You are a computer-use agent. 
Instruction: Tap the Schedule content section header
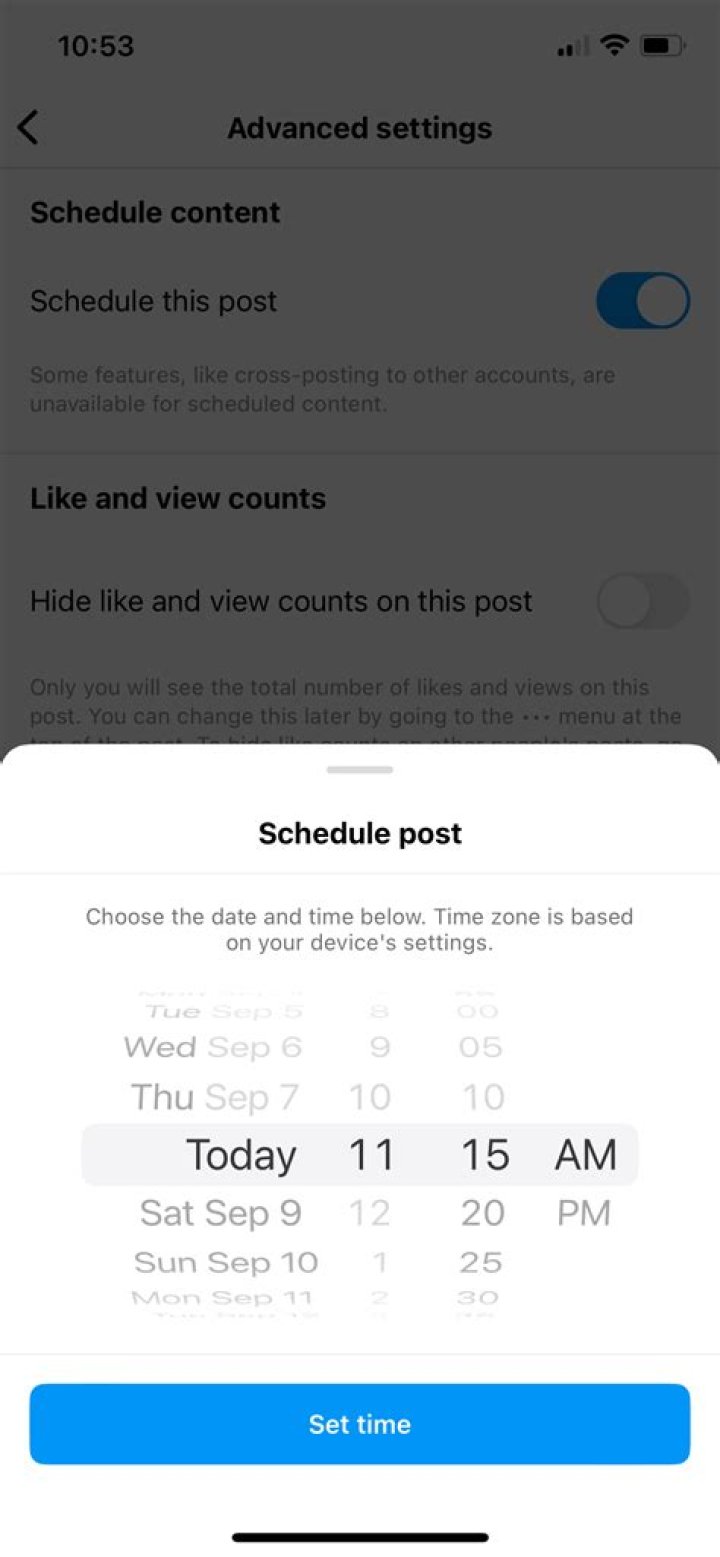[x=155, y=212]
